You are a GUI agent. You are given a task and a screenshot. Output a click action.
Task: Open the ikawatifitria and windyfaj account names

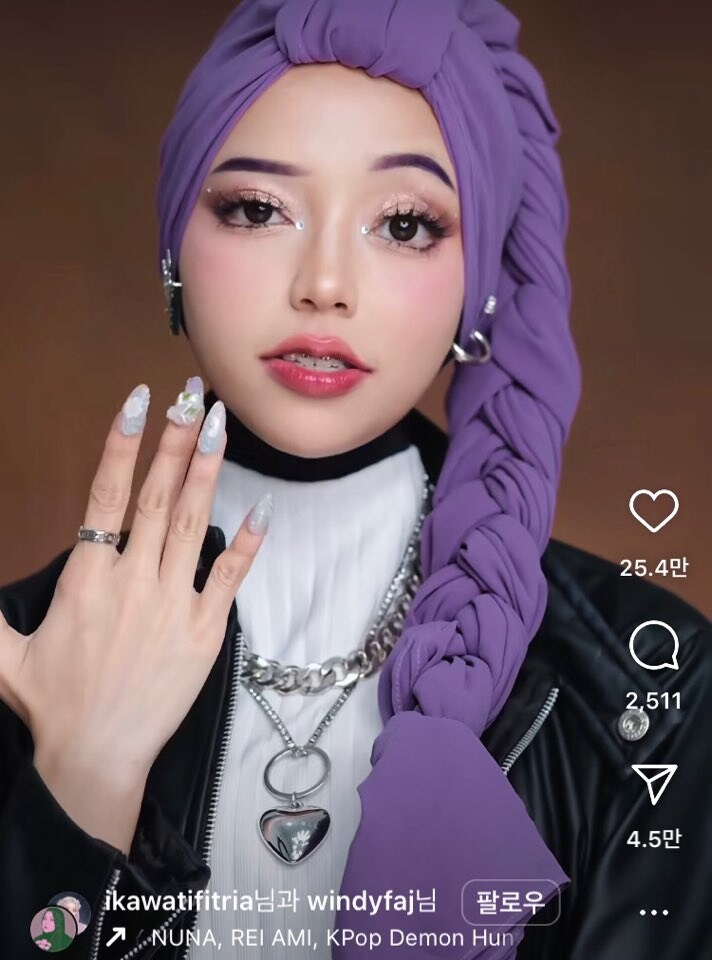coord(270,902)
